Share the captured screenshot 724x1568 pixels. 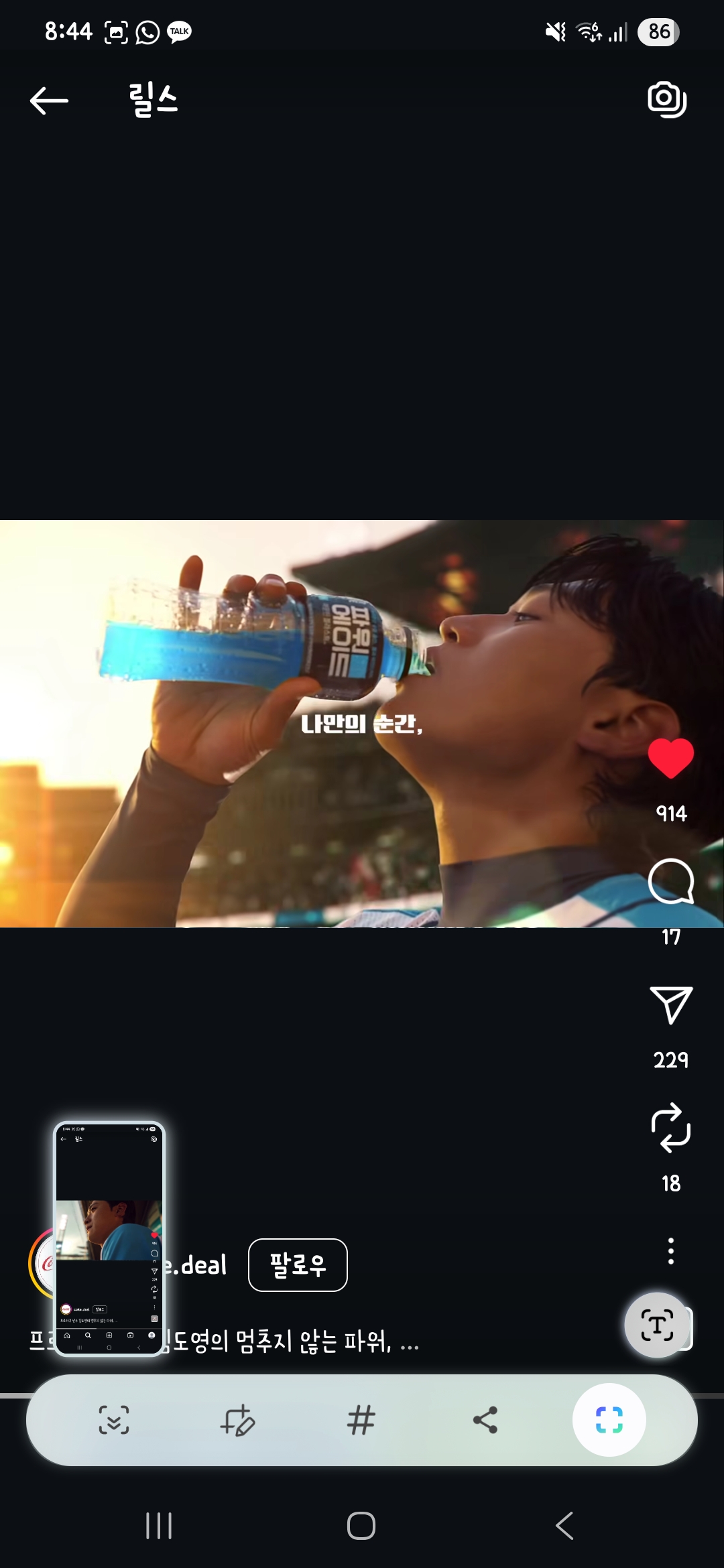(x=485, y=1420)
